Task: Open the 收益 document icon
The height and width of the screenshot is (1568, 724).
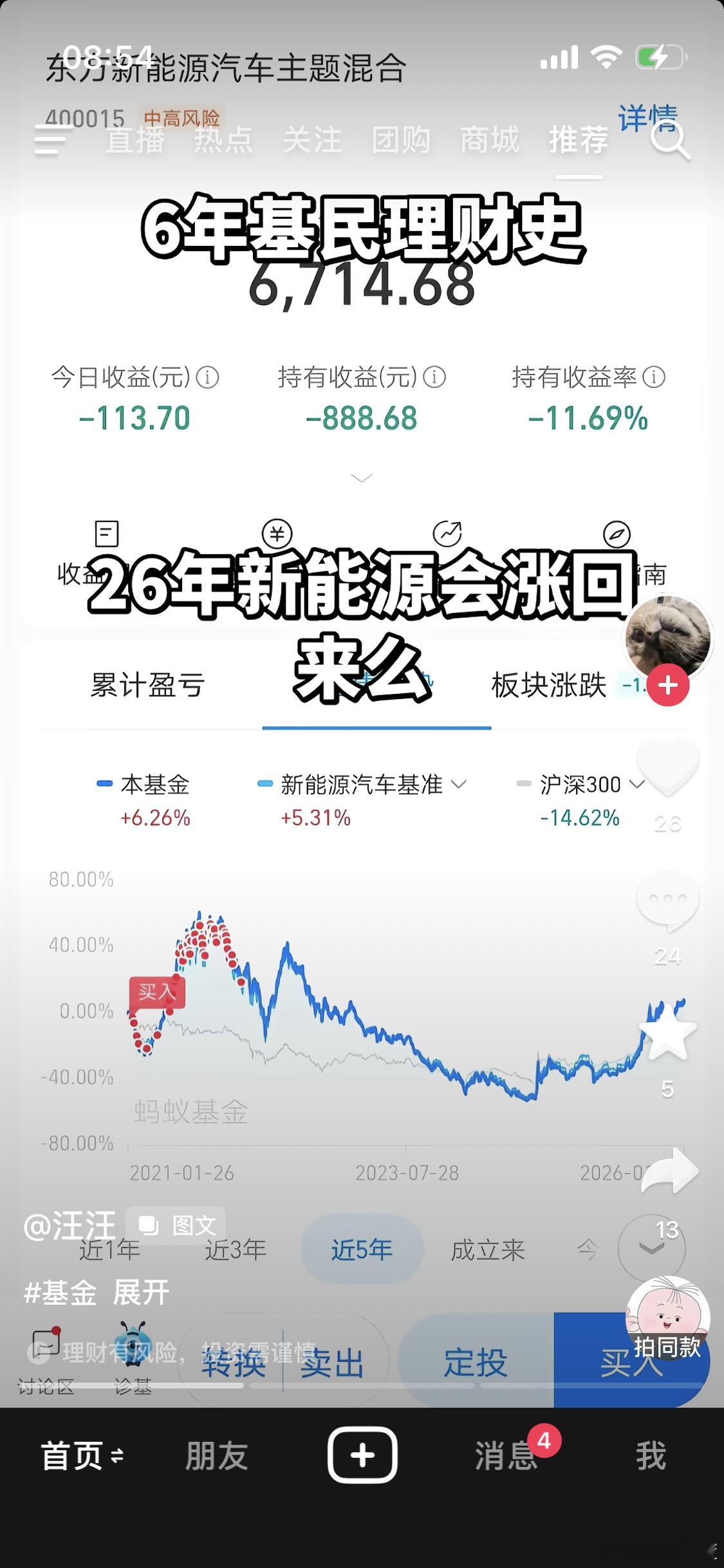Action: [106, 533]
